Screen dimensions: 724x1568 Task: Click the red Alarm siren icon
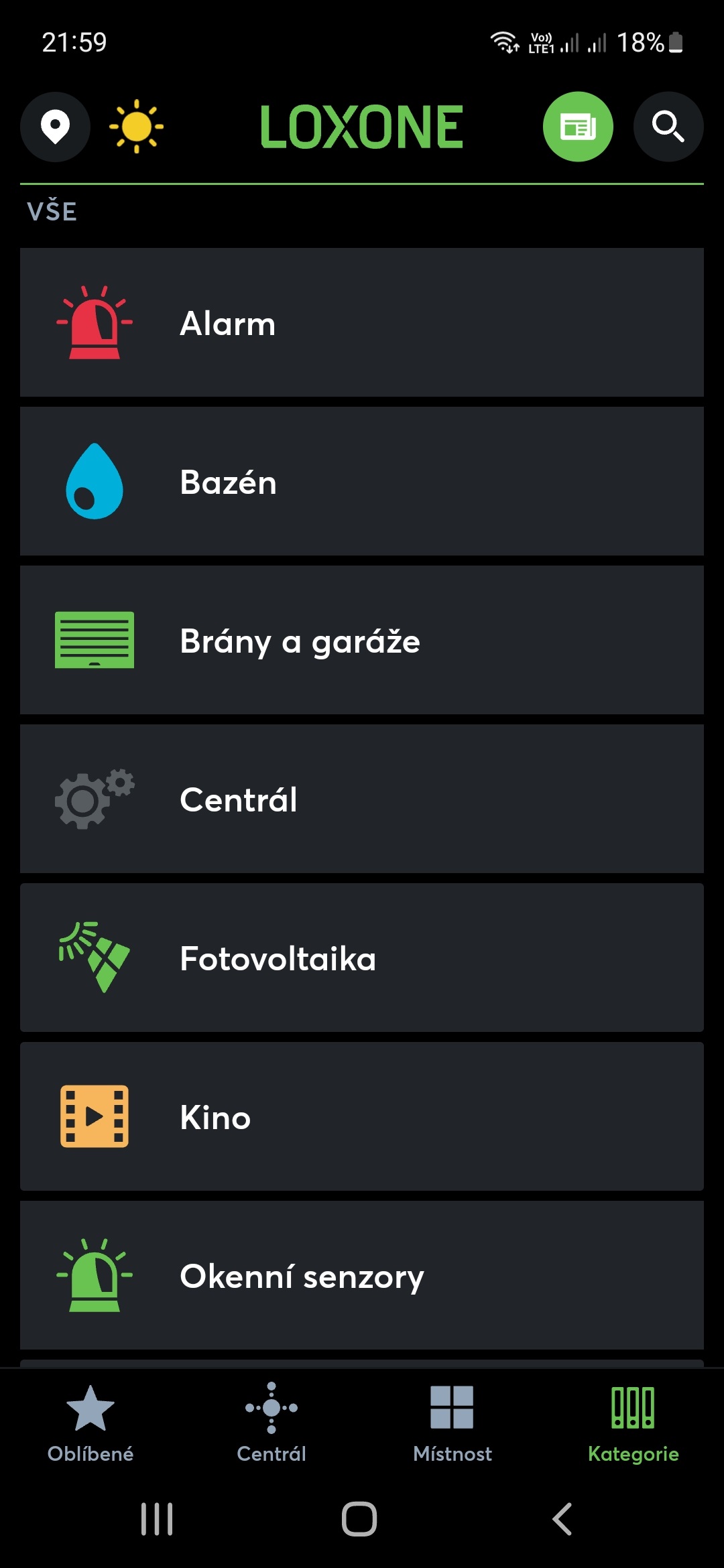point(94,322)
